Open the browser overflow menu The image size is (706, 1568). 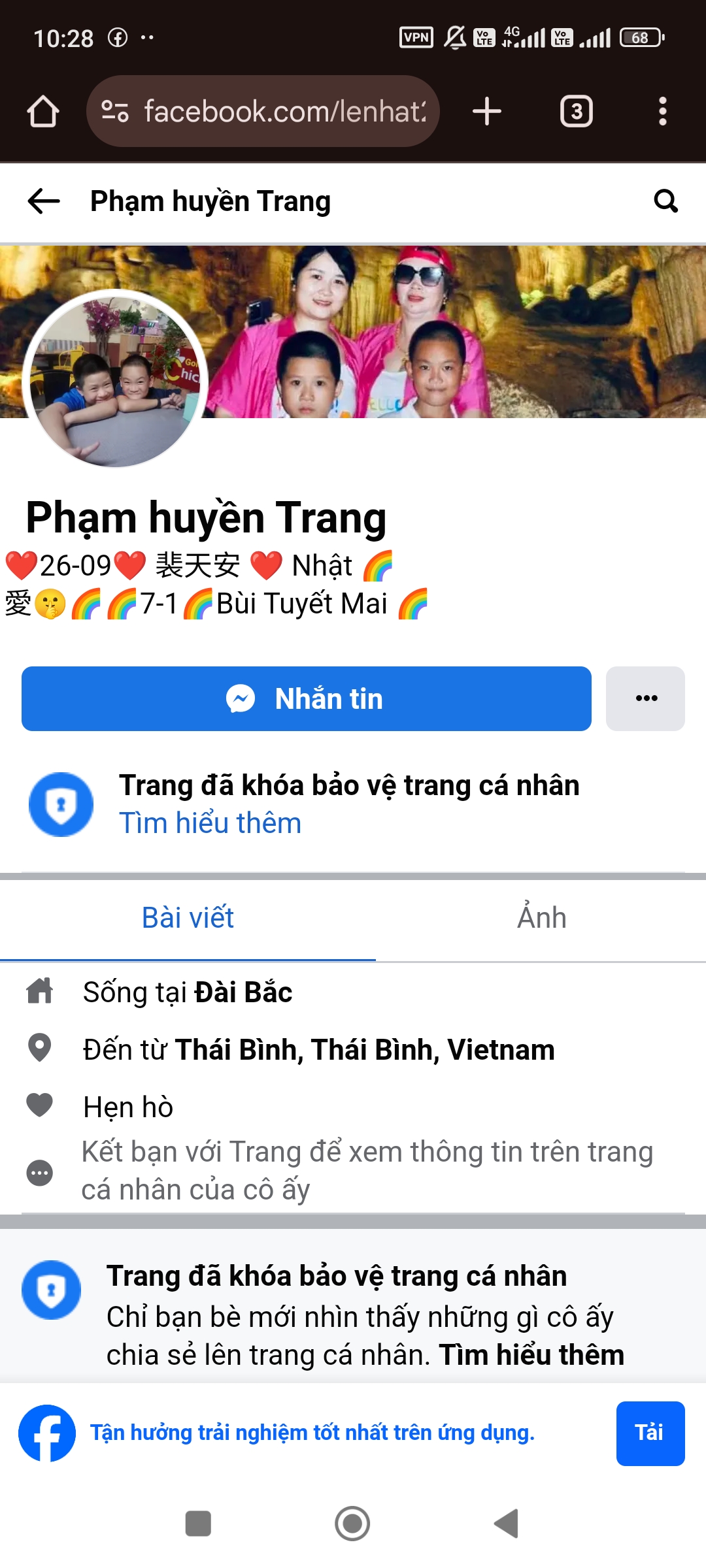click(x=662, y=111)
